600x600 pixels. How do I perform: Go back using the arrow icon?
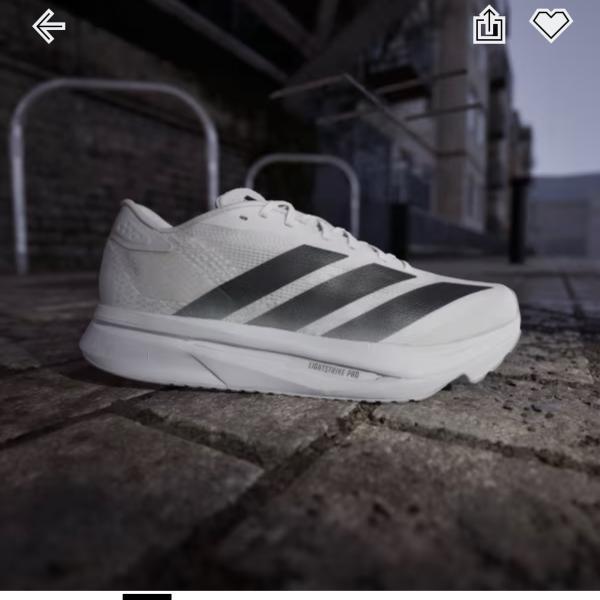click(x=48, y=26)
